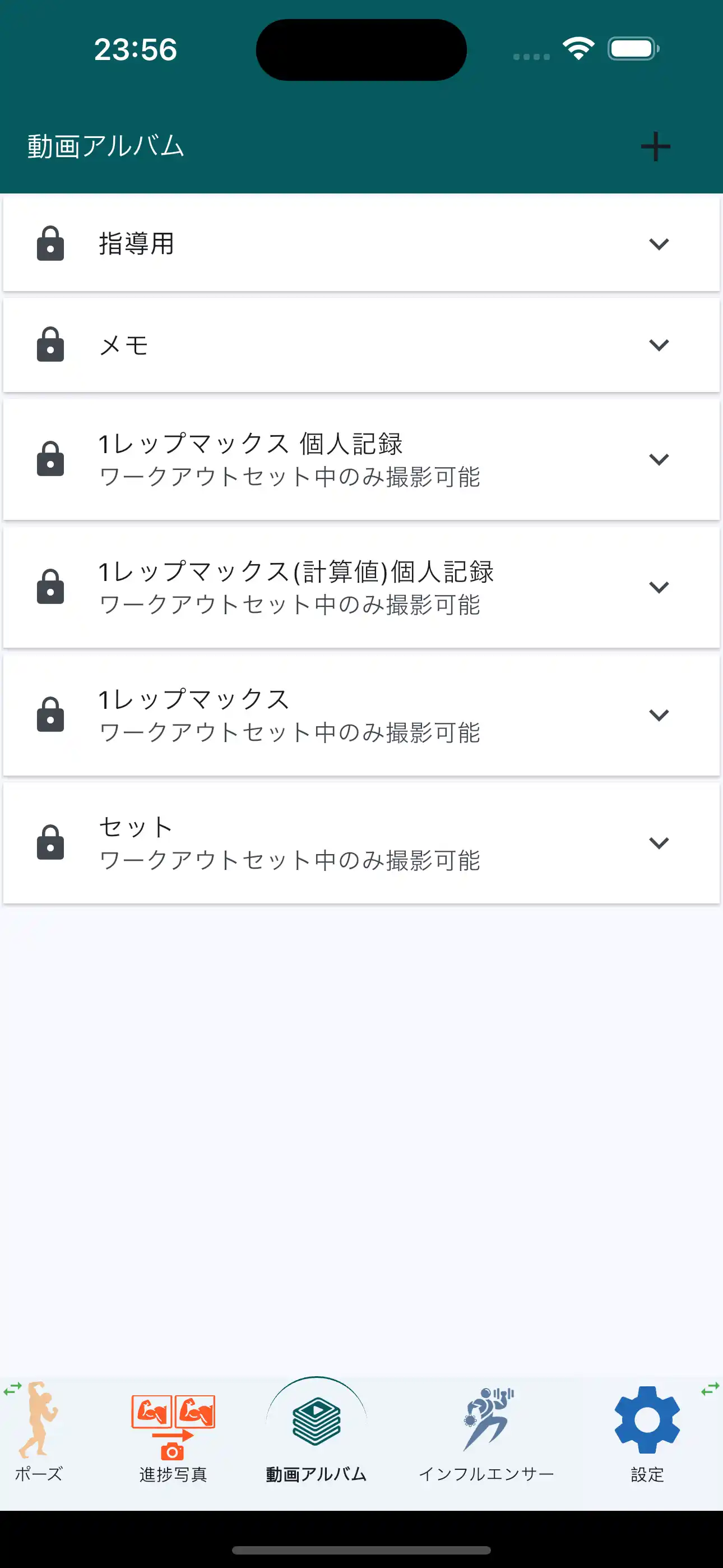Expand the 指導用 album

coord(659,243)
